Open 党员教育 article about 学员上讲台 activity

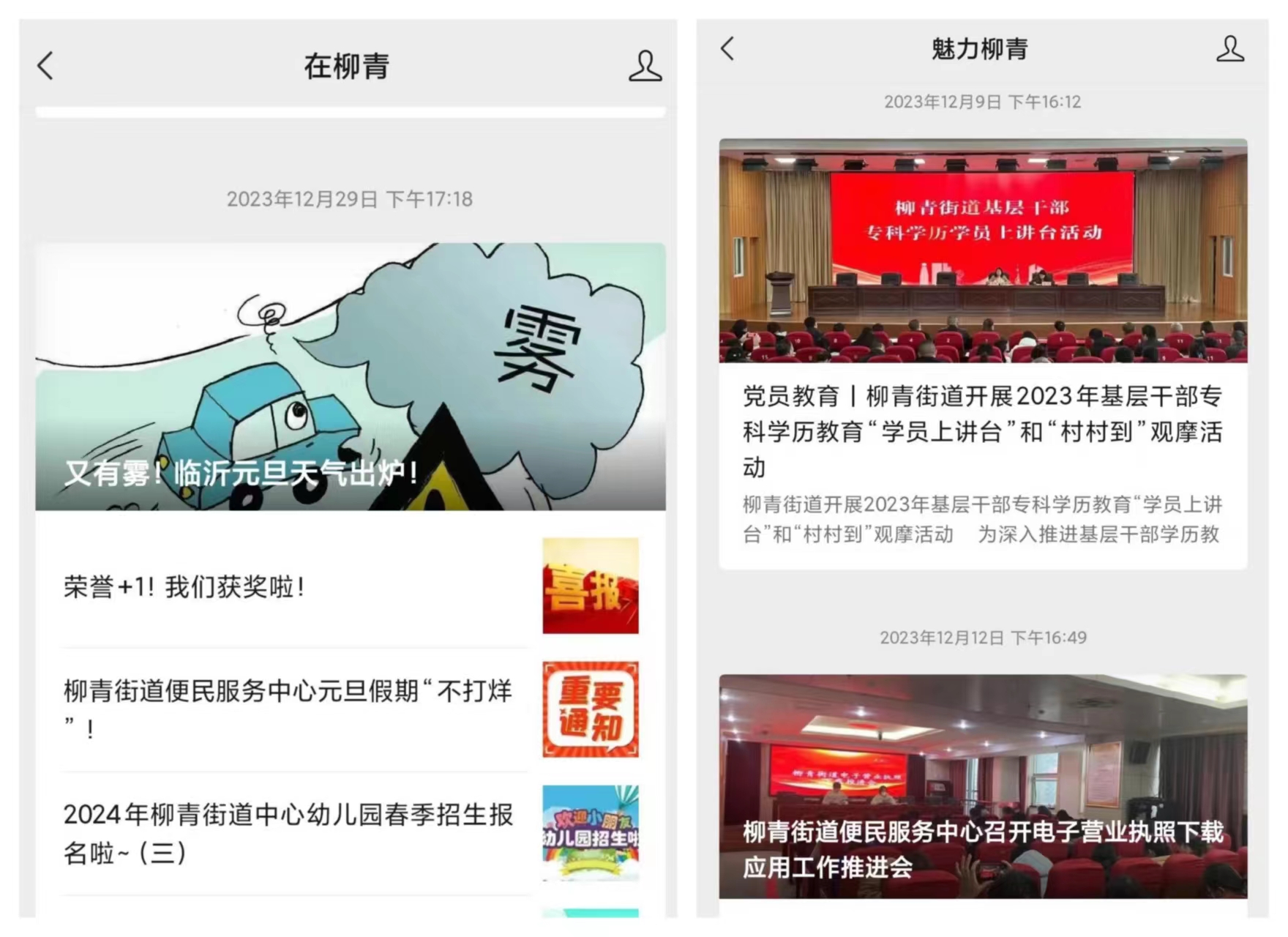[x=982, y=430]
